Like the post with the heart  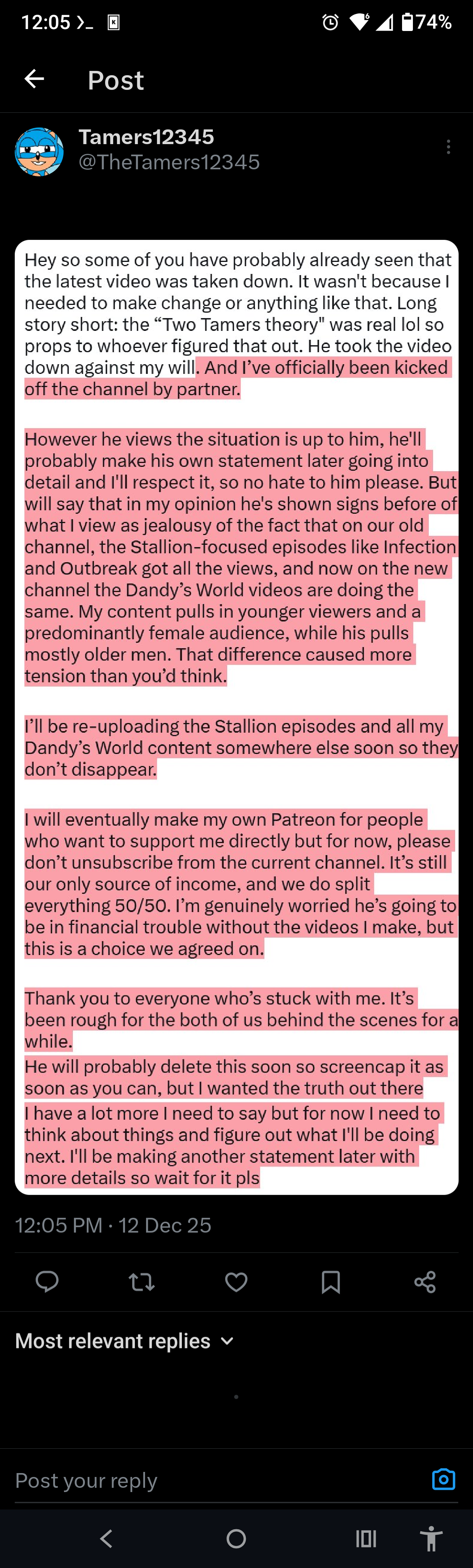click(x=236, y=1282)
